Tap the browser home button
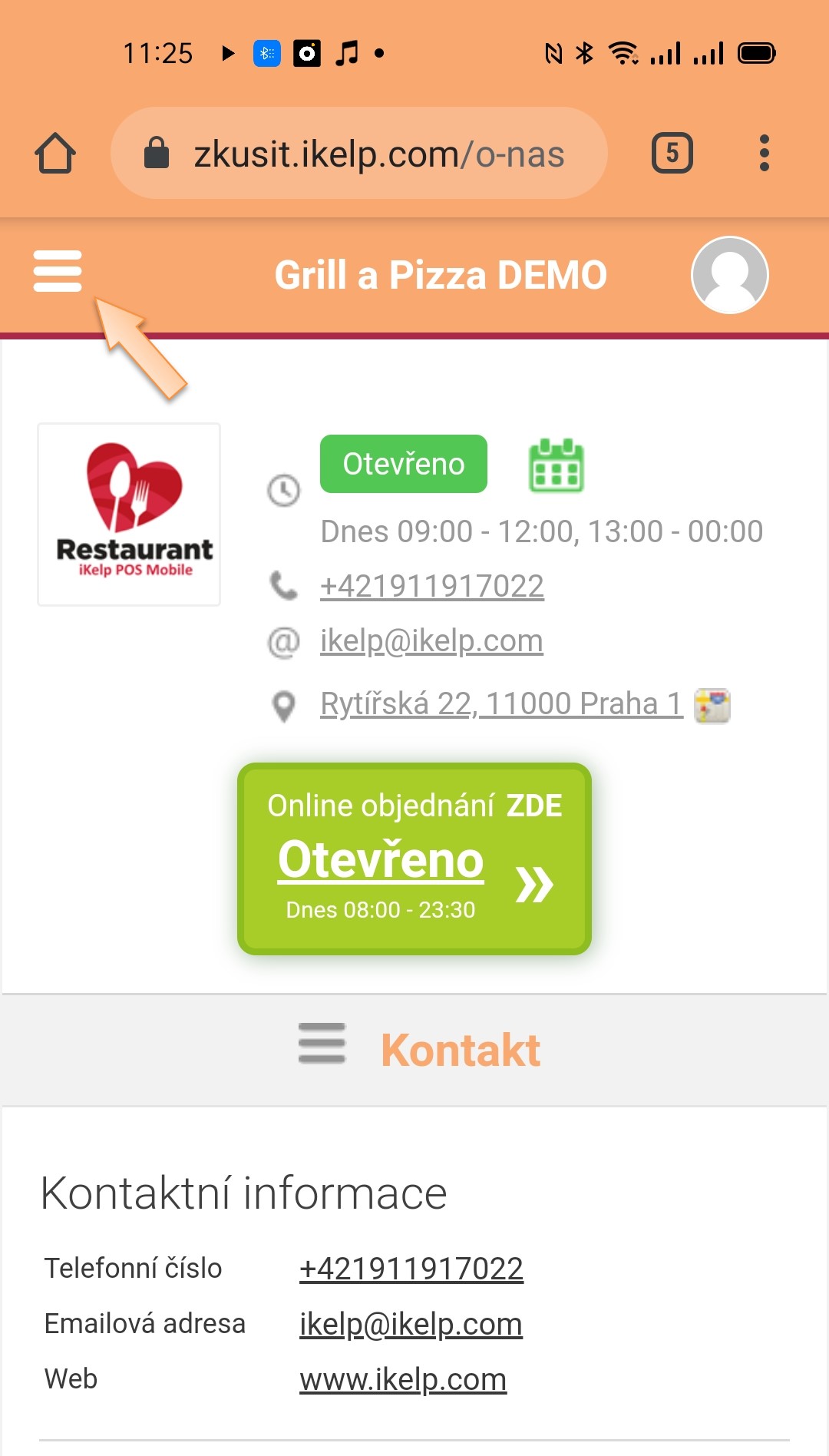The width and height of the screenshot is (829, 1456). coord(55,153)
